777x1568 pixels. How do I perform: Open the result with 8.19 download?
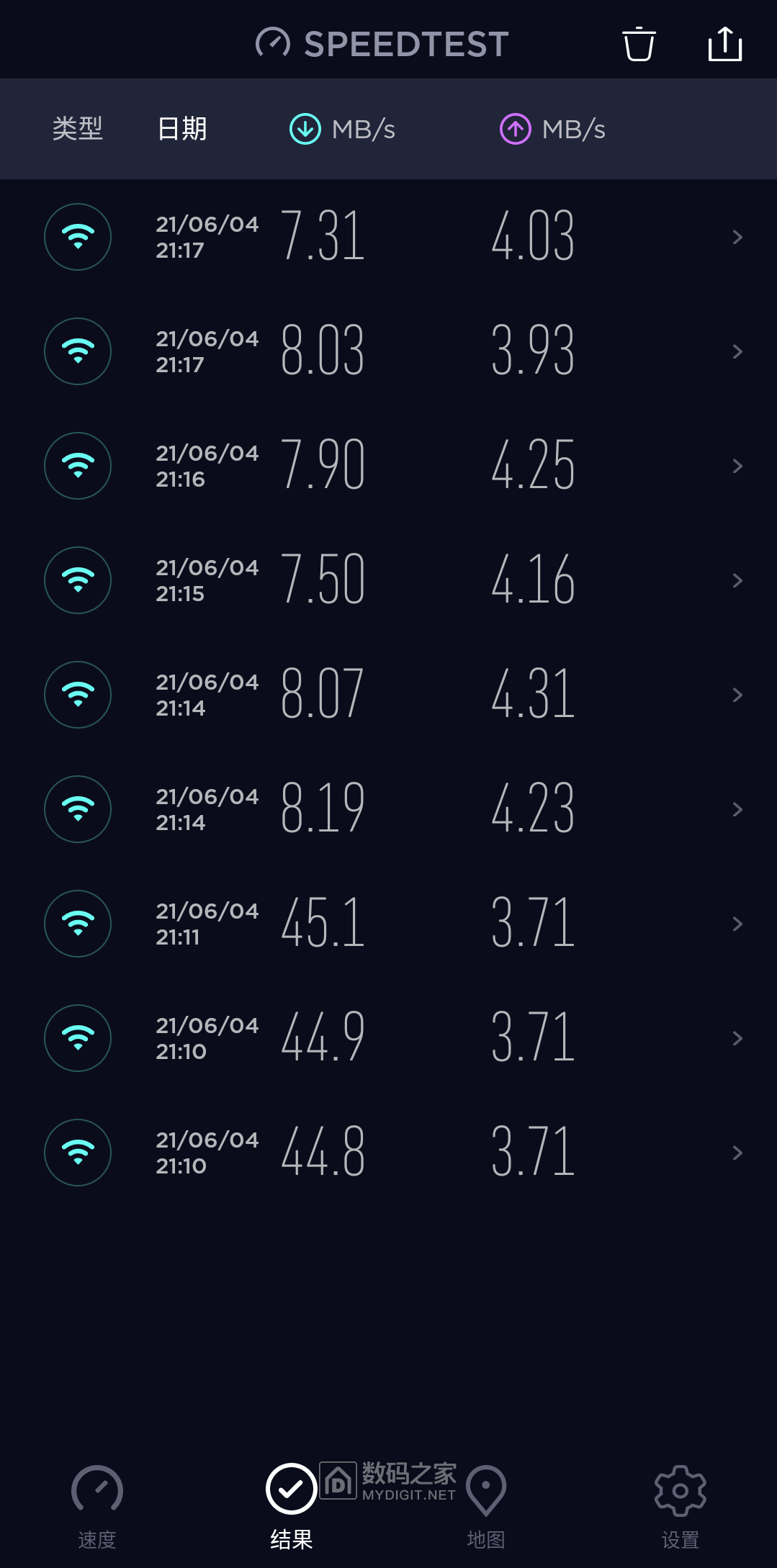[x=389, y=809]
